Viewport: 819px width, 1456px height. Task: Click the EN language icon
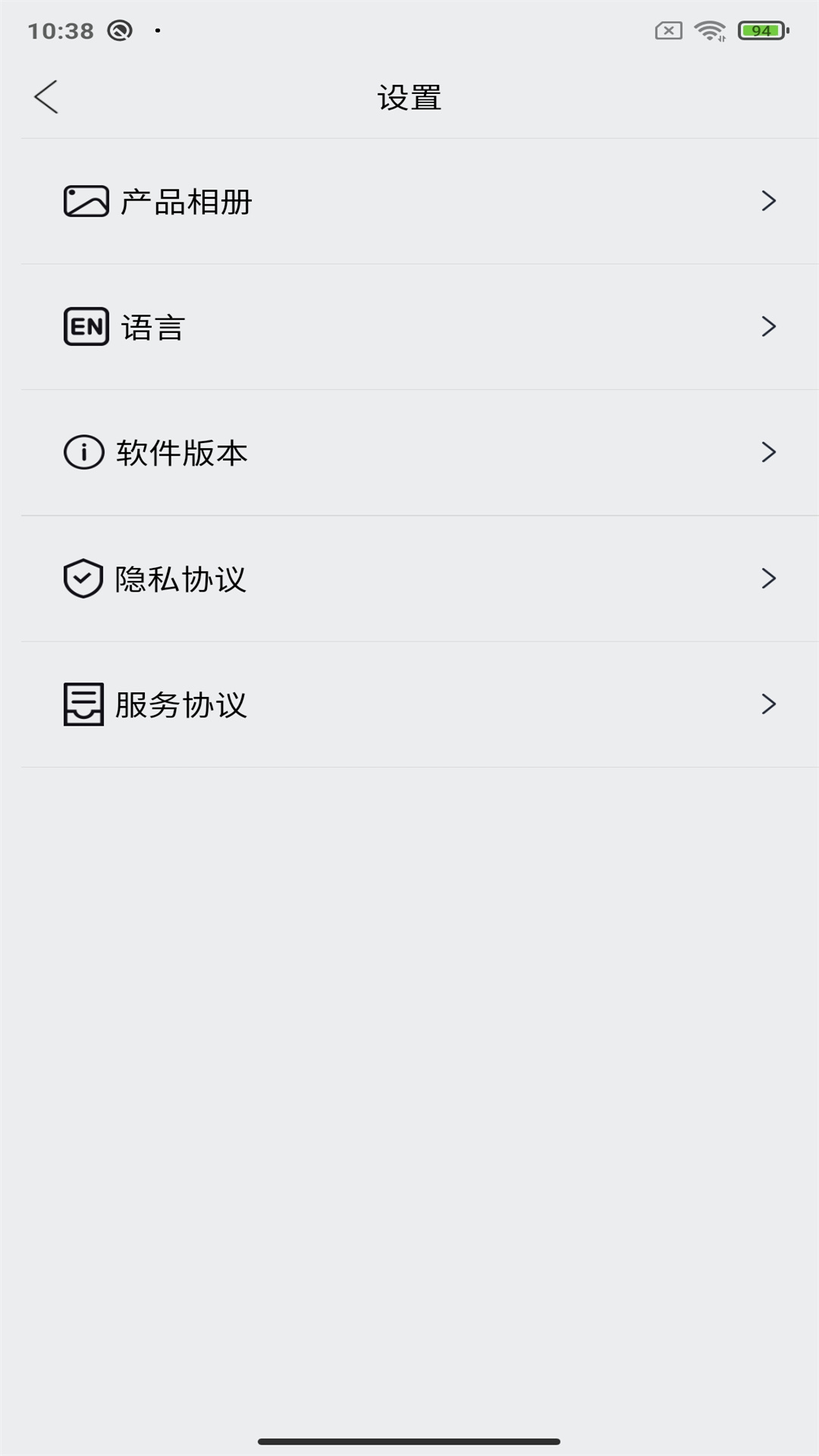click(84, 326)
